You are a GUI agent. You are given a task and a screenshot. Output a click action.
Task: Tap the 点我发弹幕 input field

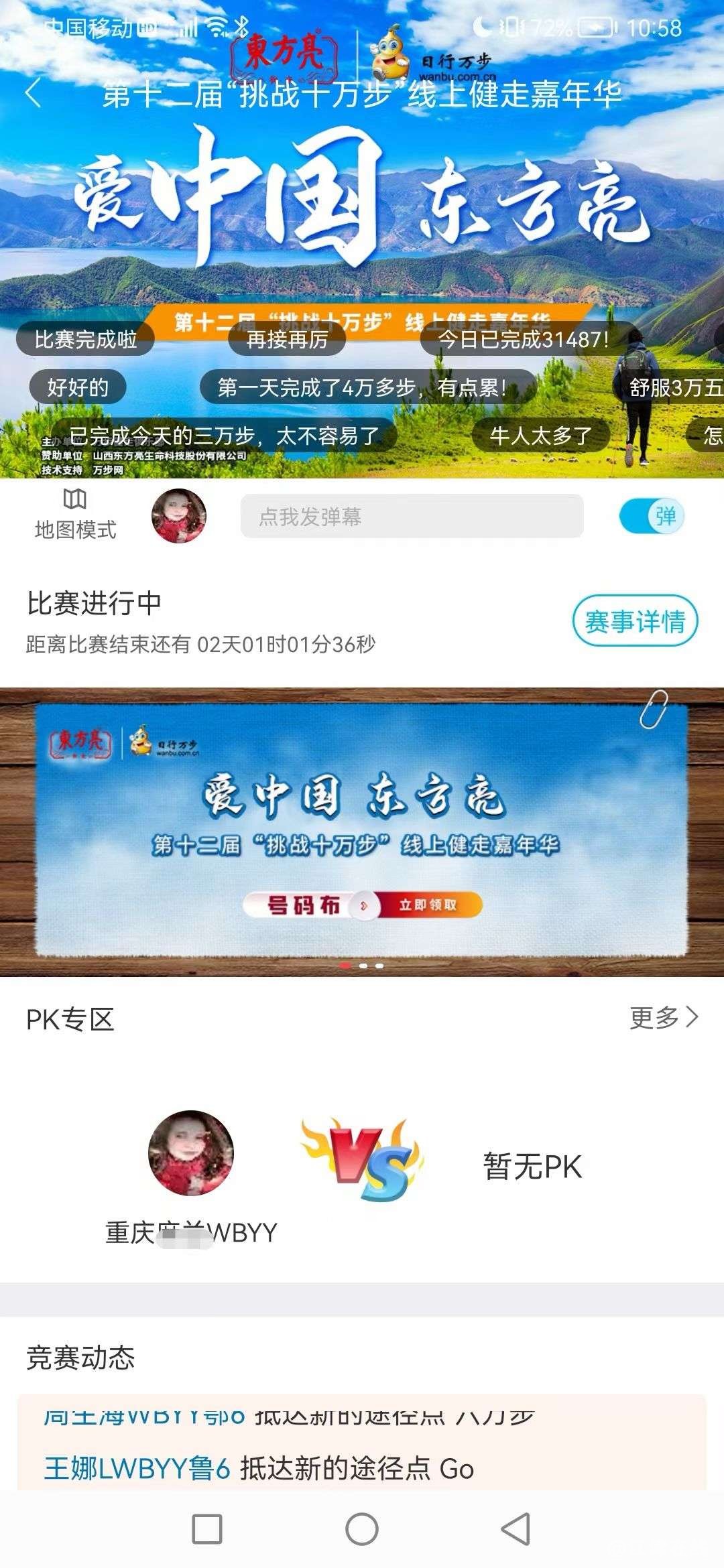[x=412, y=516]
